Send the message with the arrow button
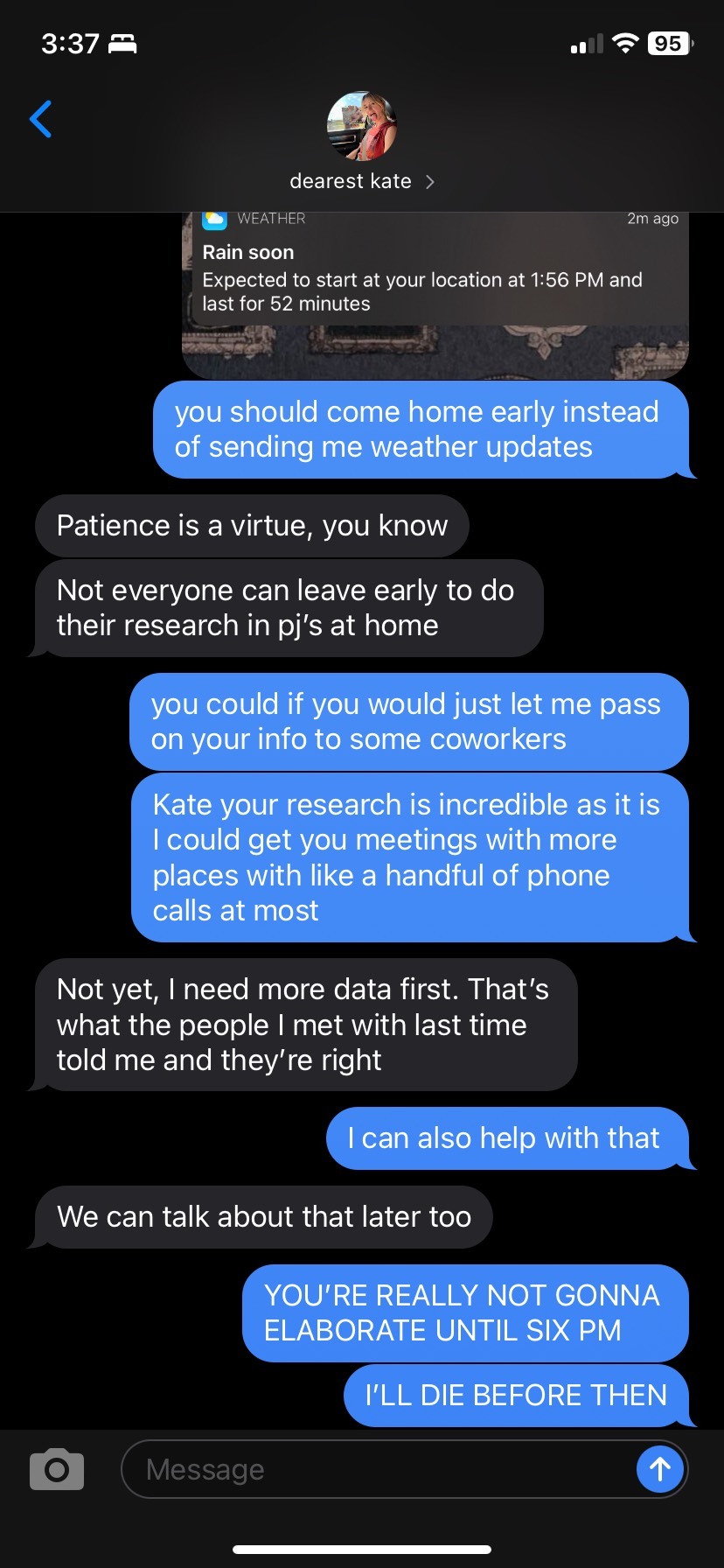This screenshot has height=1568, width=724. 659,1469
